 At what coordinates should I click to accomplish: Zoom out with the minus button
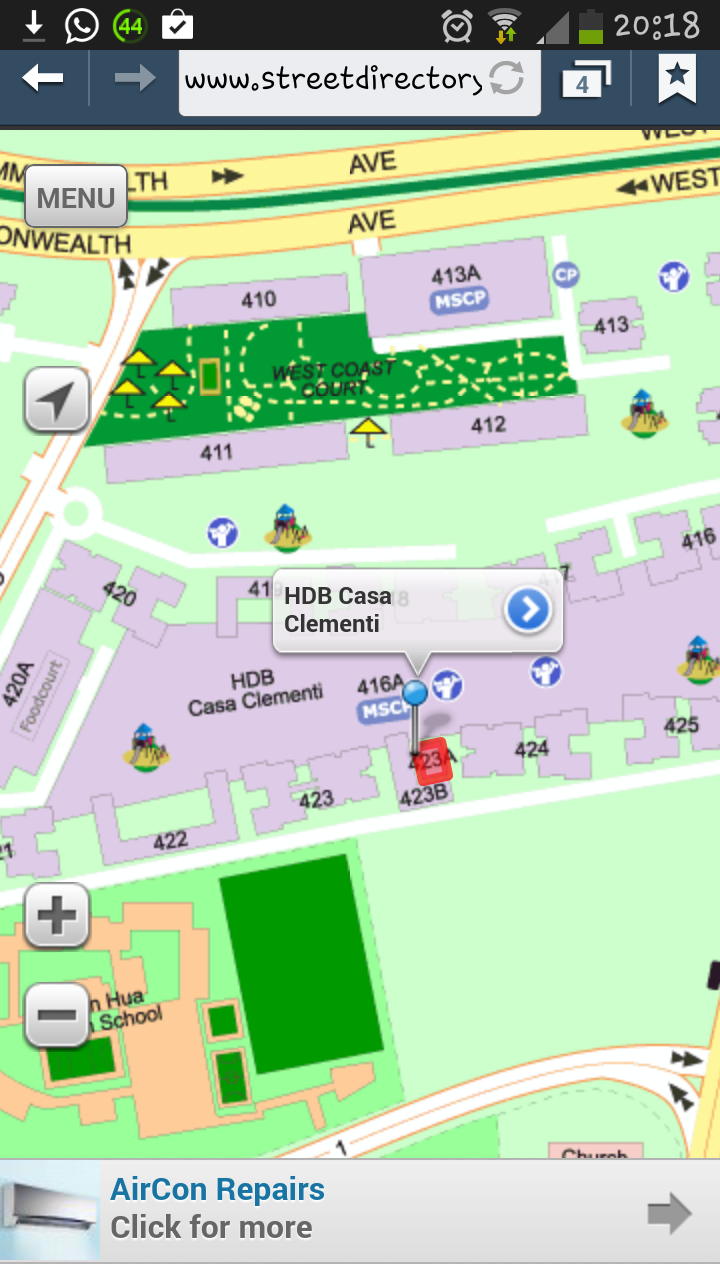tap(57, 1015)
